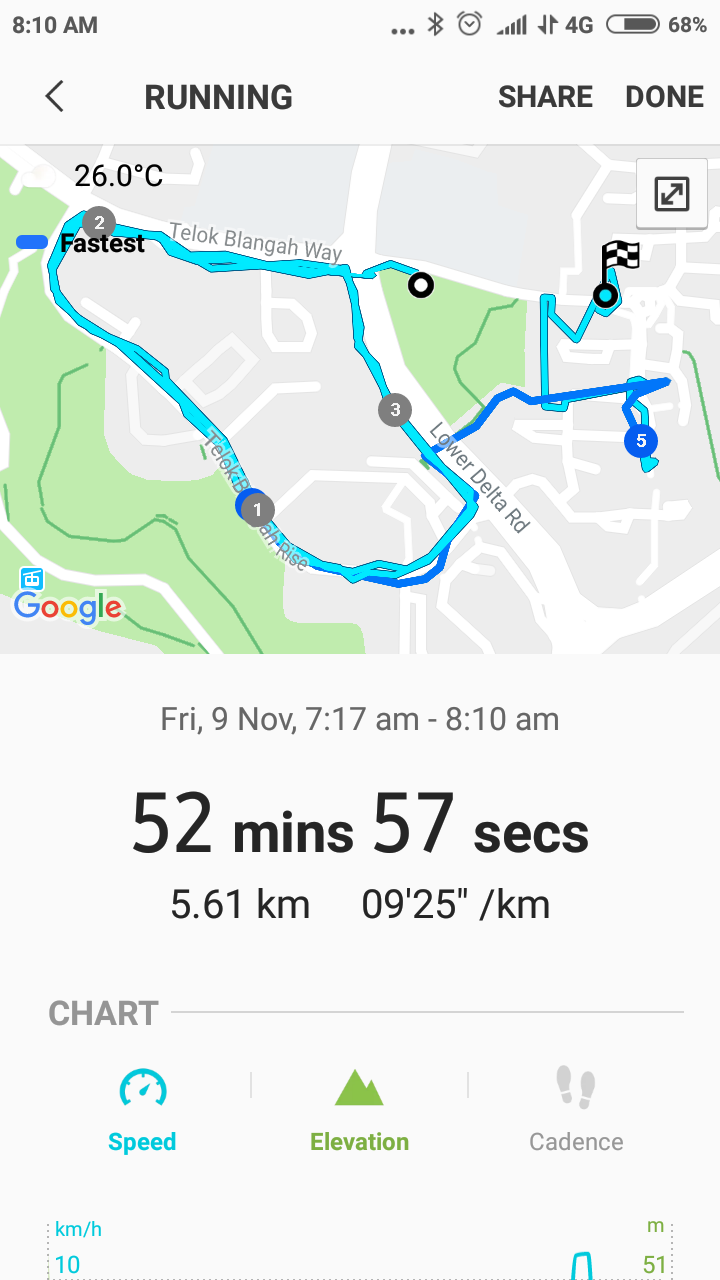Share this running workout
This screenshot has height=1280, width=720.
click(x=545, y=97)
